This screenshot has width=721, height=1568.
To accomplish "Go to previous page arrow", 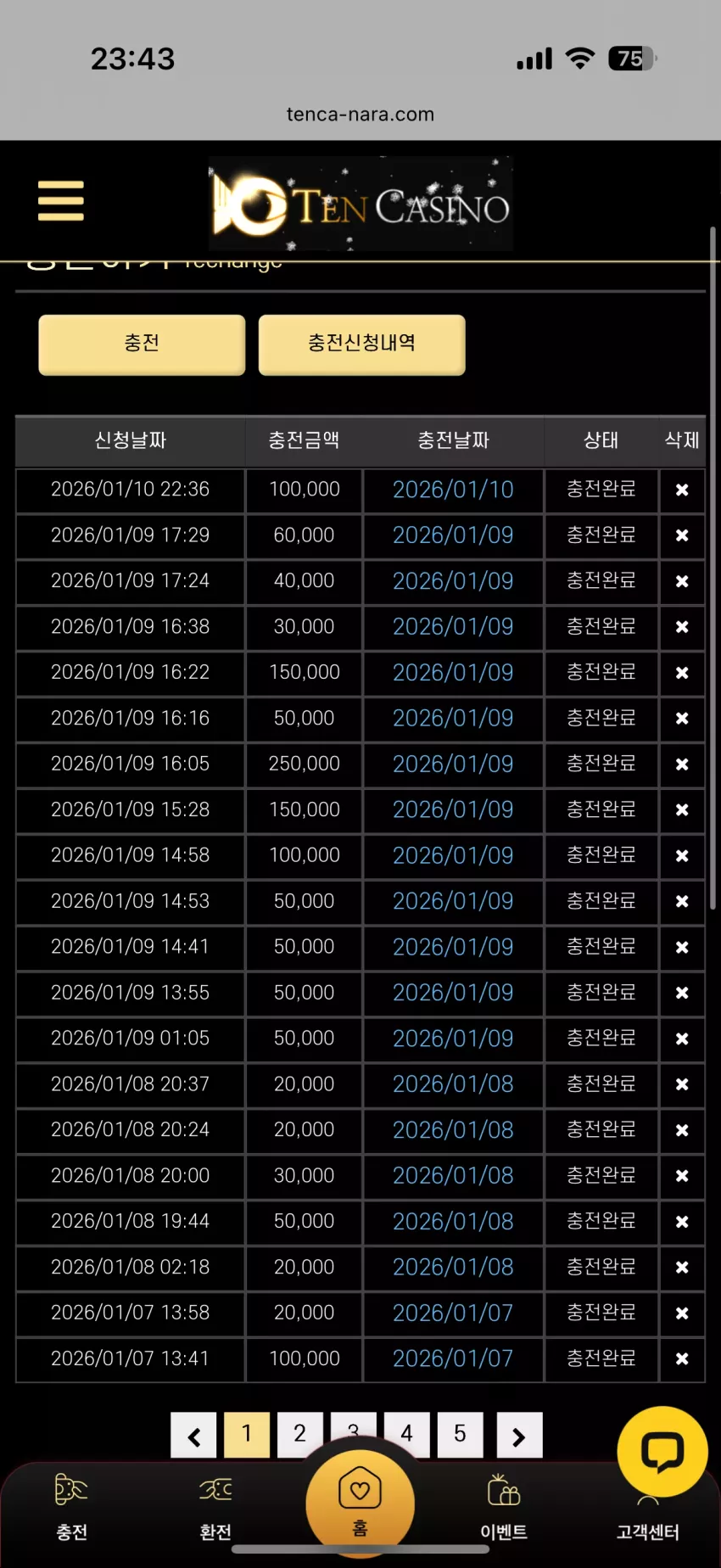I will [193, 1435].
